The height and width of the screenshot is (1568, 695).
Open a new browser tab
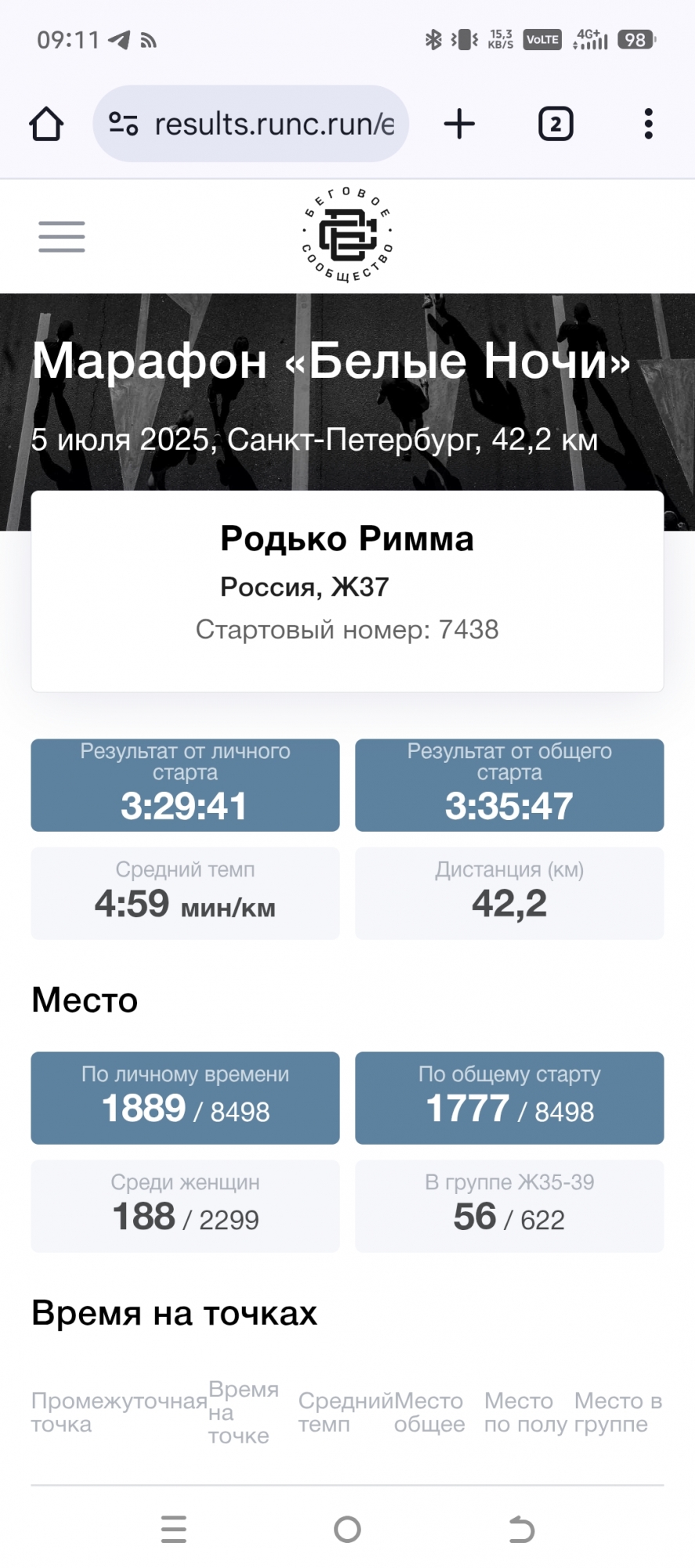coord(459,124)
